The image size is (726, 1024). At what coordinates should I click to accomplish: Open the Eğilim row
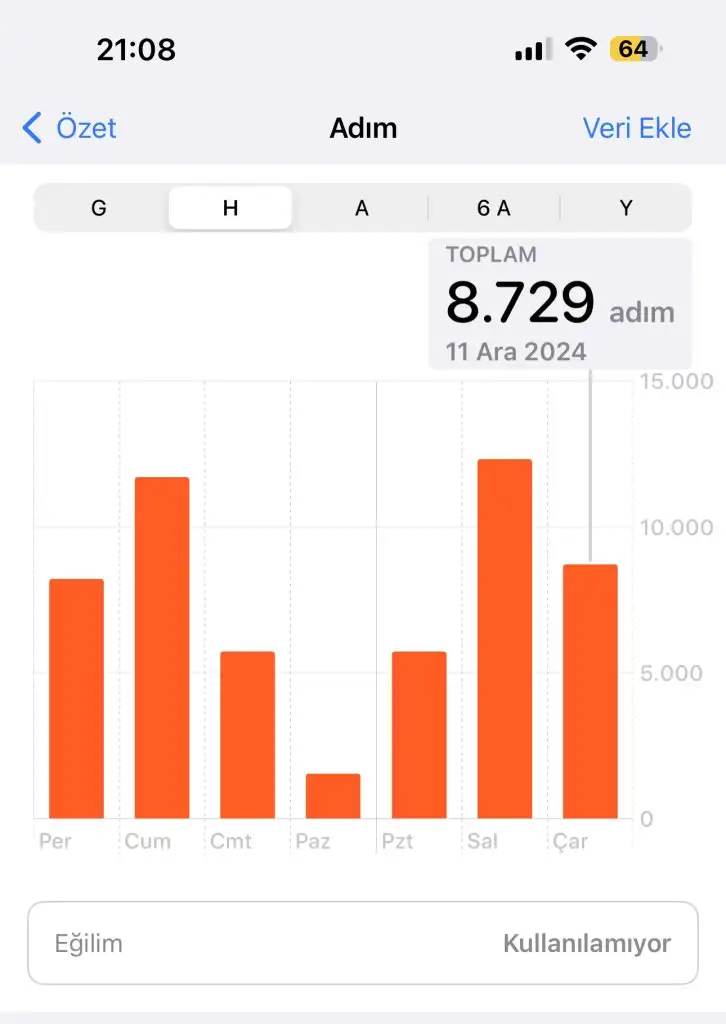(362, 943)
